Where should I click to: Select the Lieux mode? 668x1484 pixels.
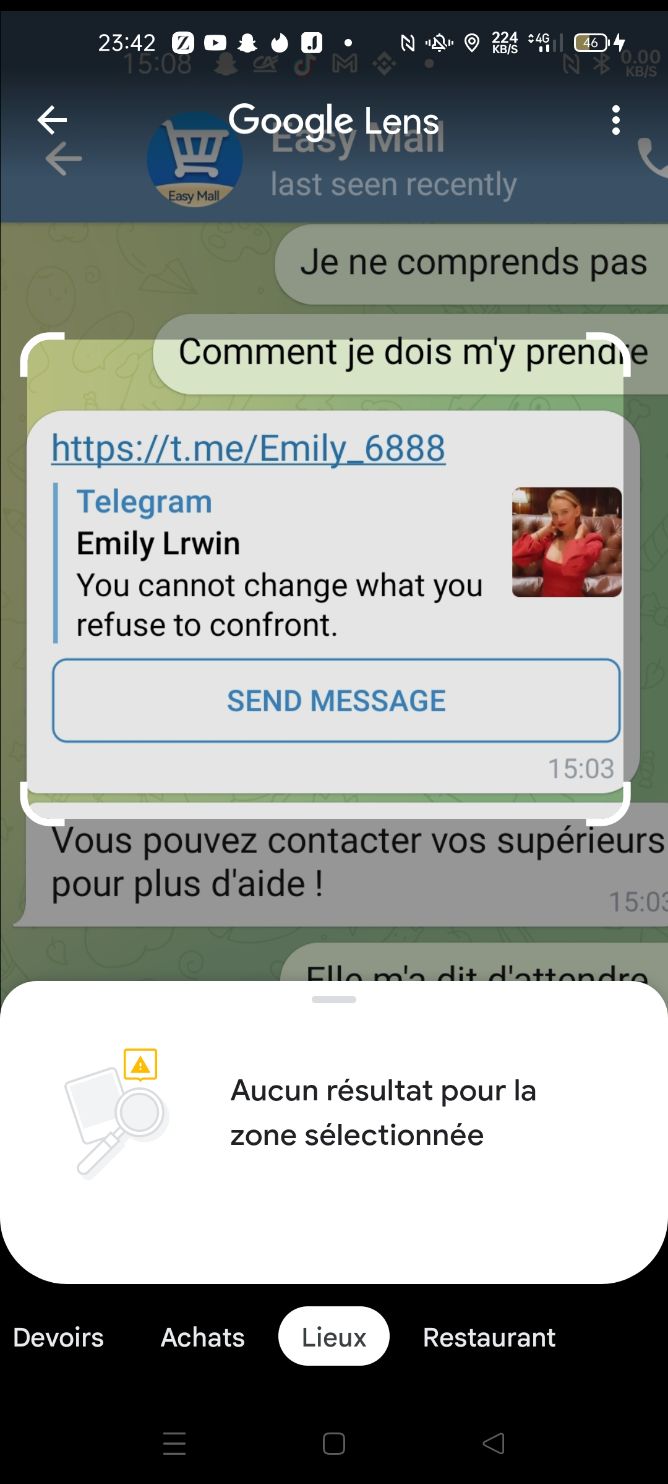(334, 1337)
